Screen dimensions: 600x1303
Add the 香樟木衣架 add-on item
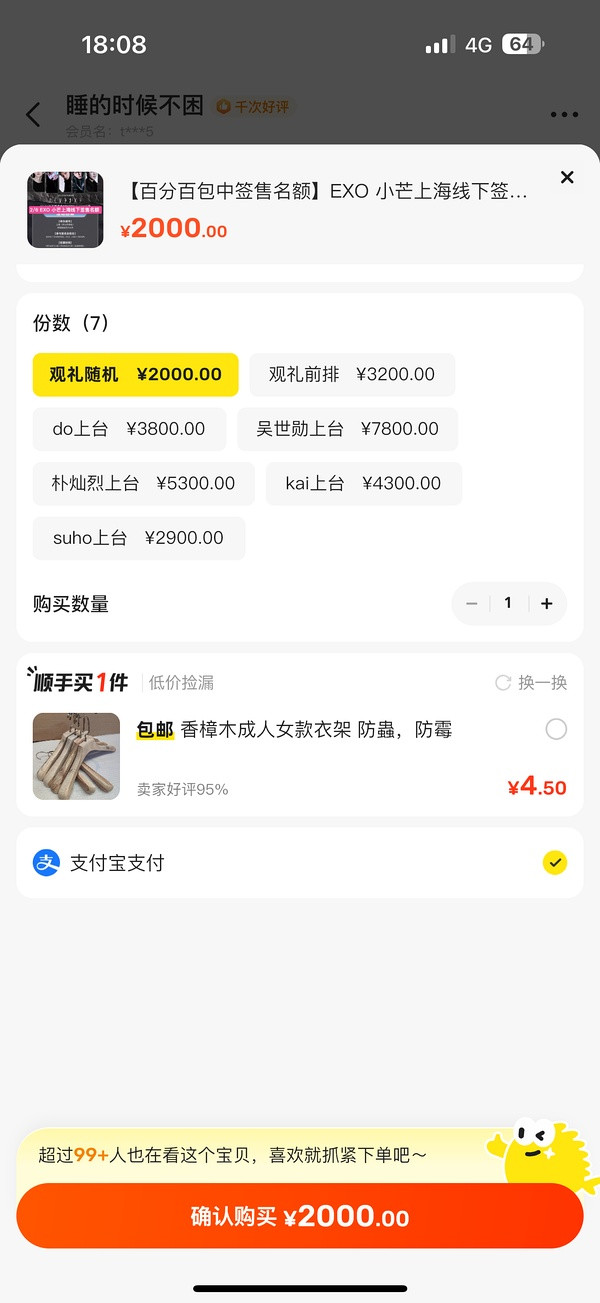(x=556, y=730)
